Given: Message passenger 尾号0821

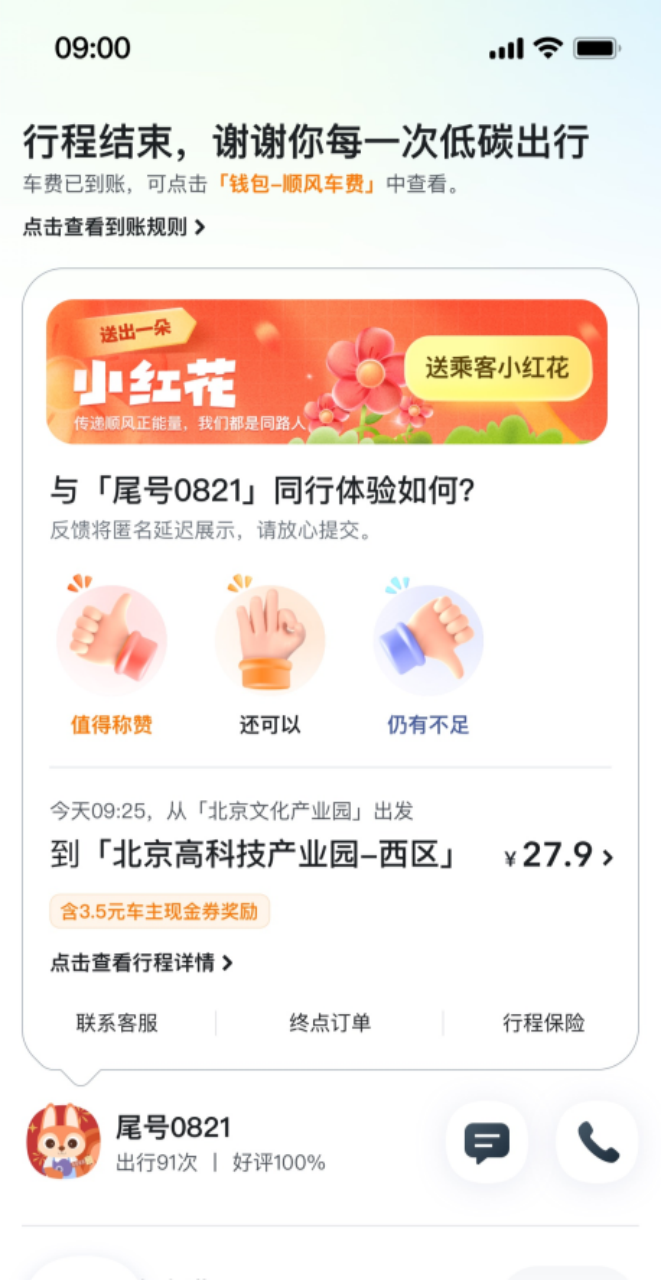Looking at the screenshot, I should [x=487, y=1142].
